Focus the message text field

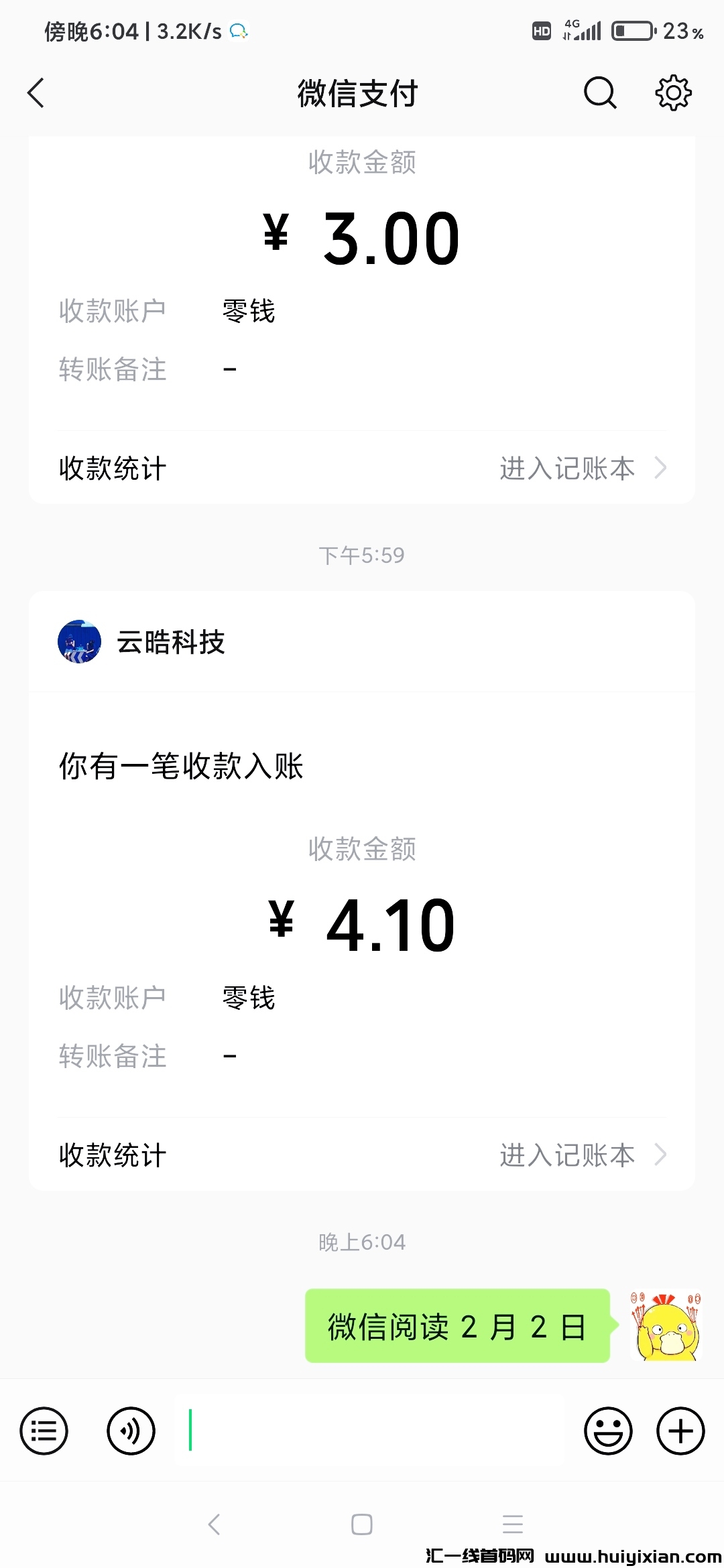coord(369,1431)
